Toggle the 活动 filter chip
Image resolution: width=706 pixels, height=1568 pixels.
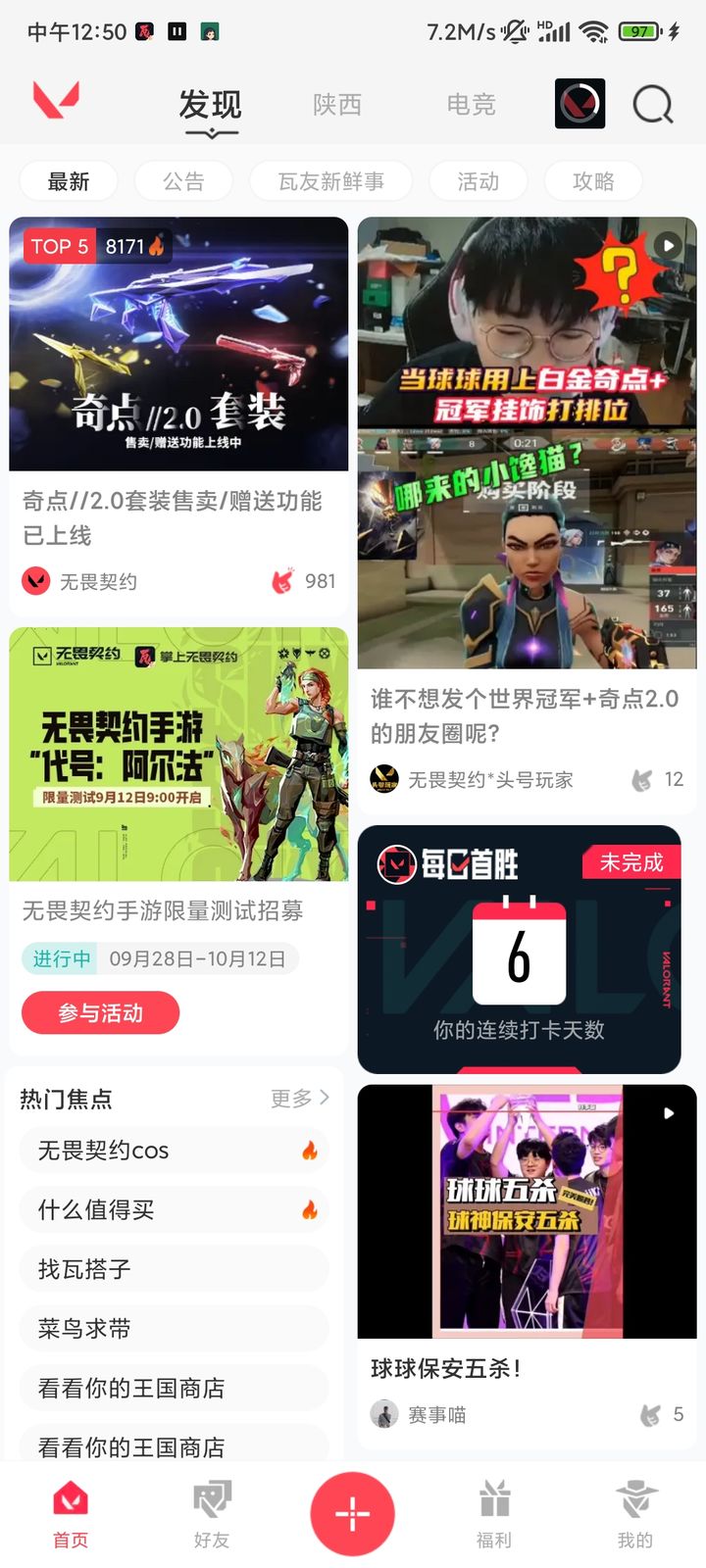(478, 180)
